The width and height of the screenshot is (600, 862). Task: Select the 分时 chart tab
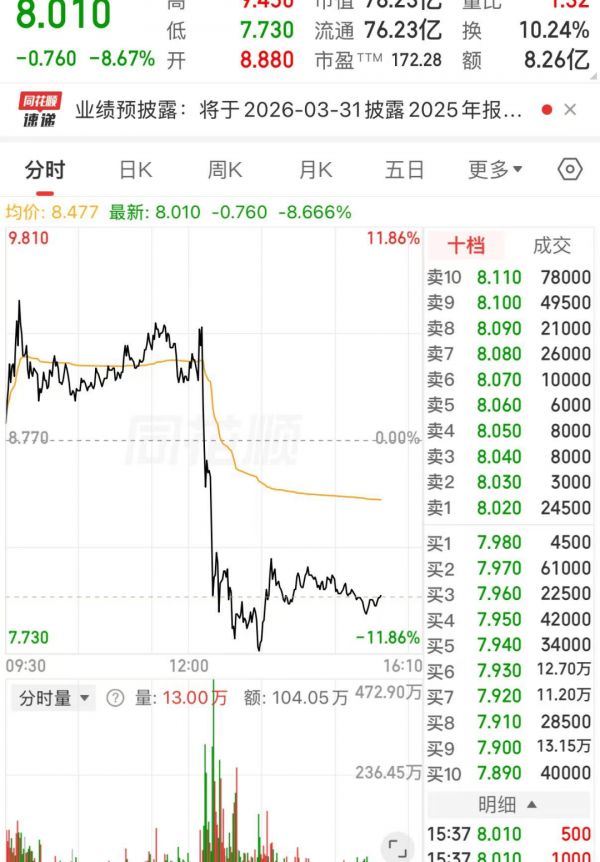[45, 170]
